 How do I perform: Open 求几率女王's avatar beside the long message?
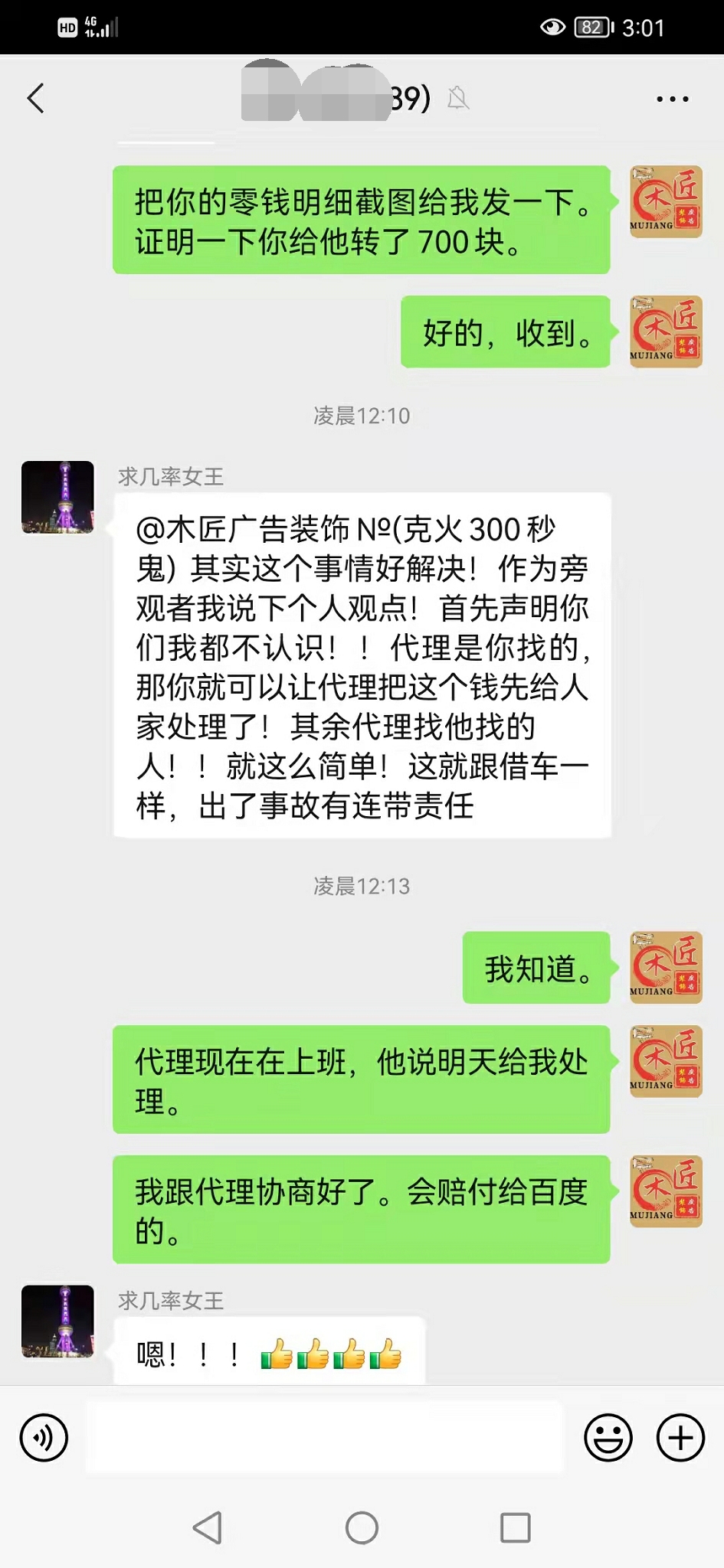coord(57,497)
